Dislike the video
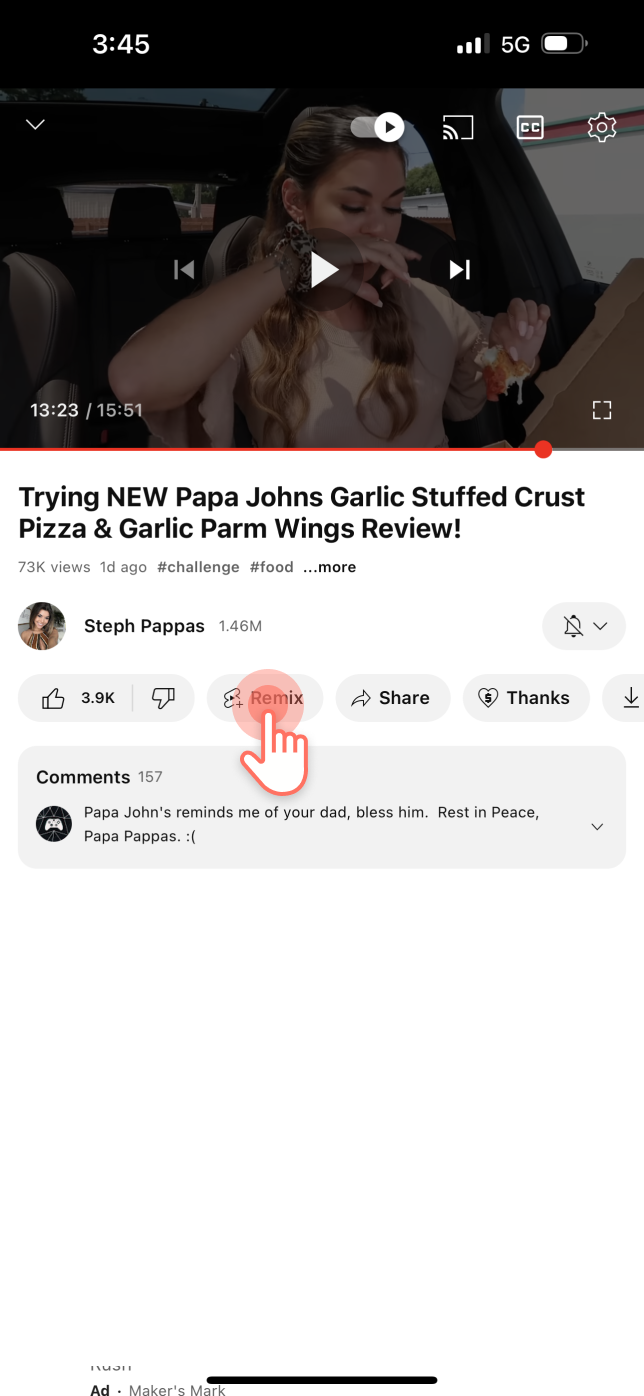644x1396 pixels. 163,698
